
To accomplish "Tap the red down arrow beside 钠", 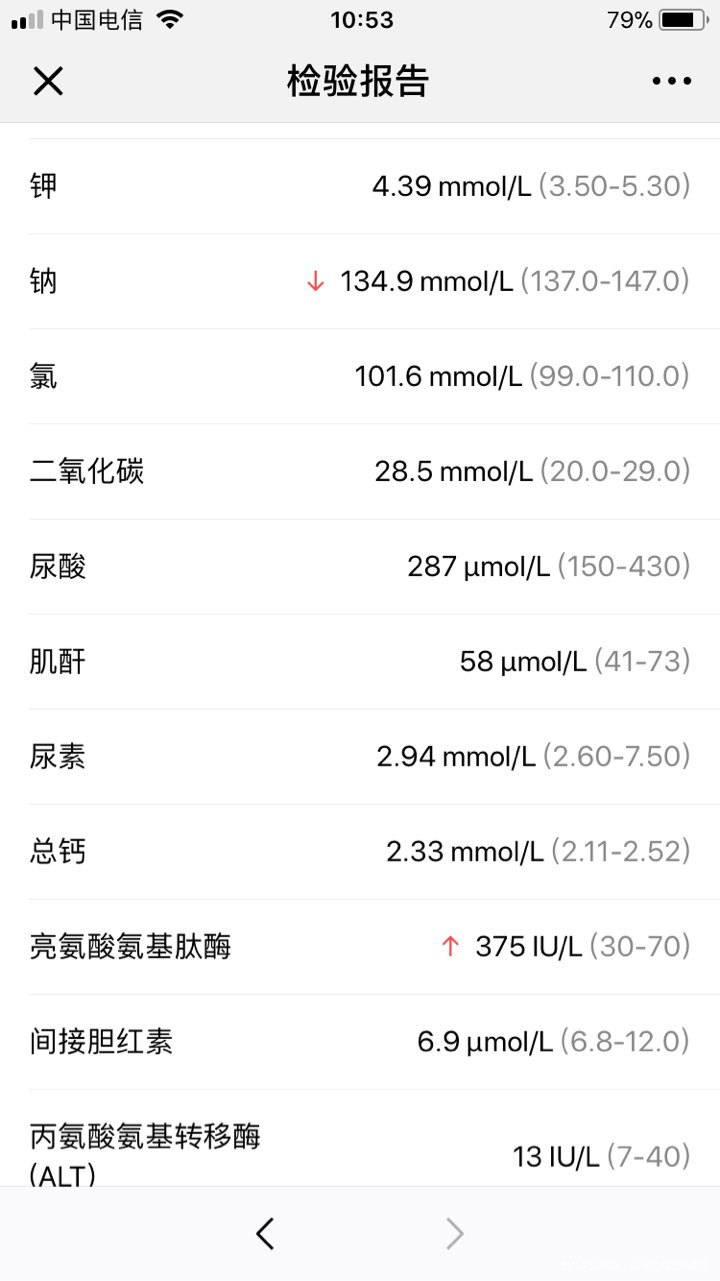I will [x=315, y=281].
